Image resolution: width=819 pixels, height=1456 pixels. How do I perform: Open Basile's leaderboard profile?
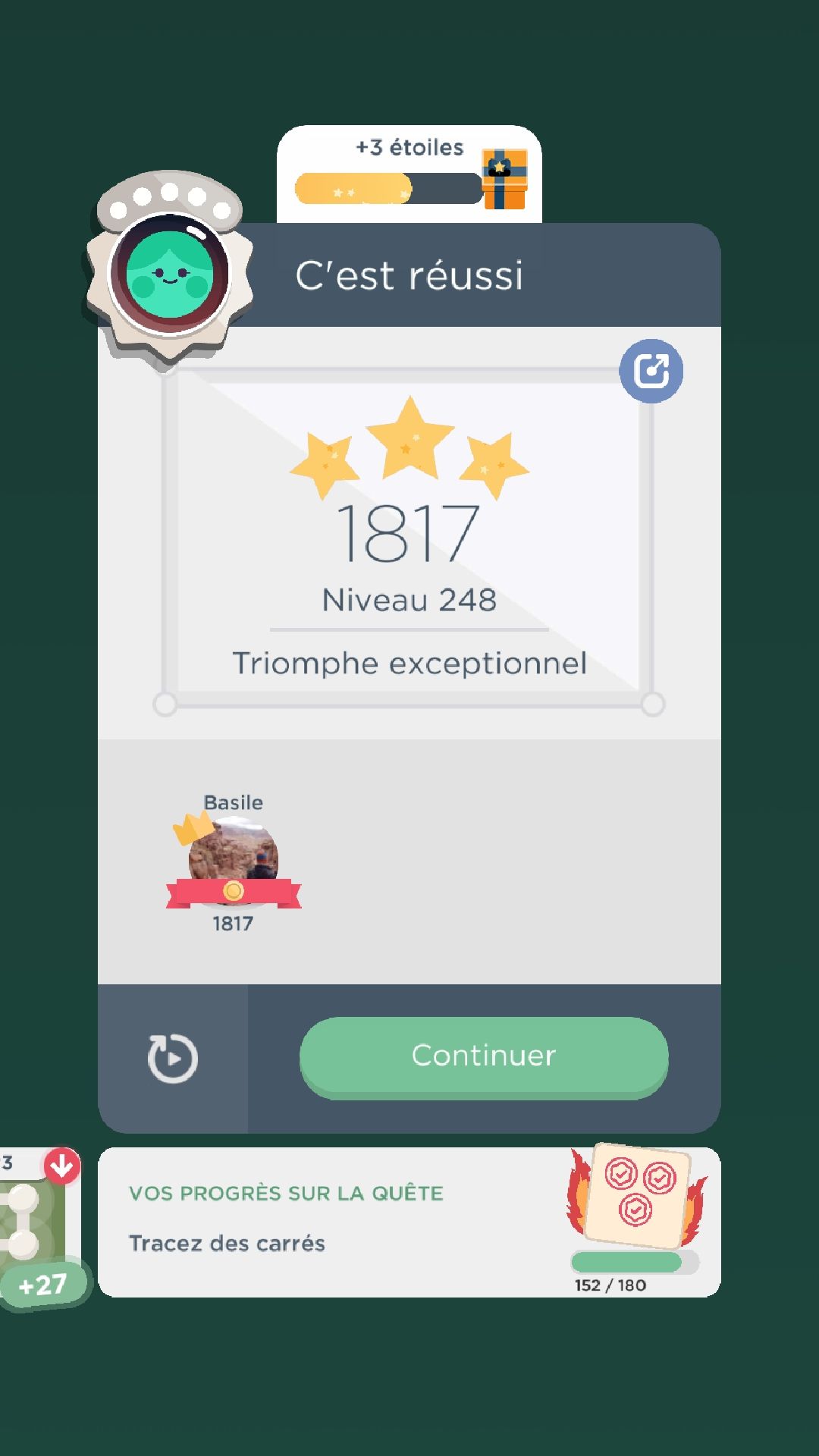(234, 861)
